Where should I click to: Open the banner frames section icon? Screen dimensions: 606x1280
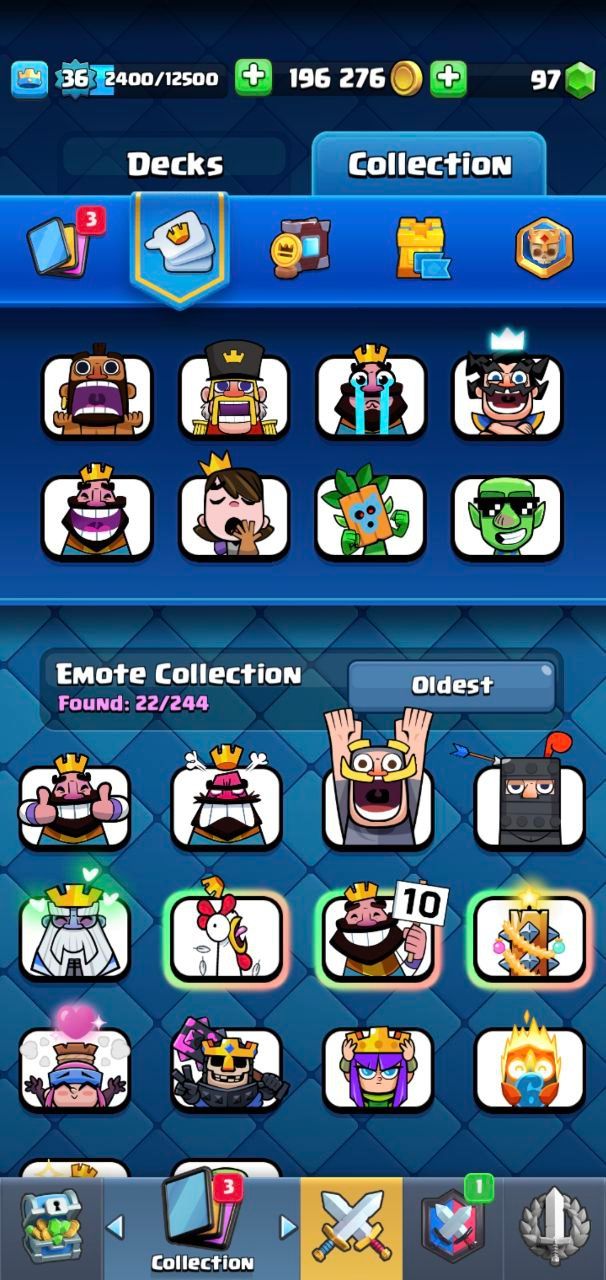(x=299, y=247)
